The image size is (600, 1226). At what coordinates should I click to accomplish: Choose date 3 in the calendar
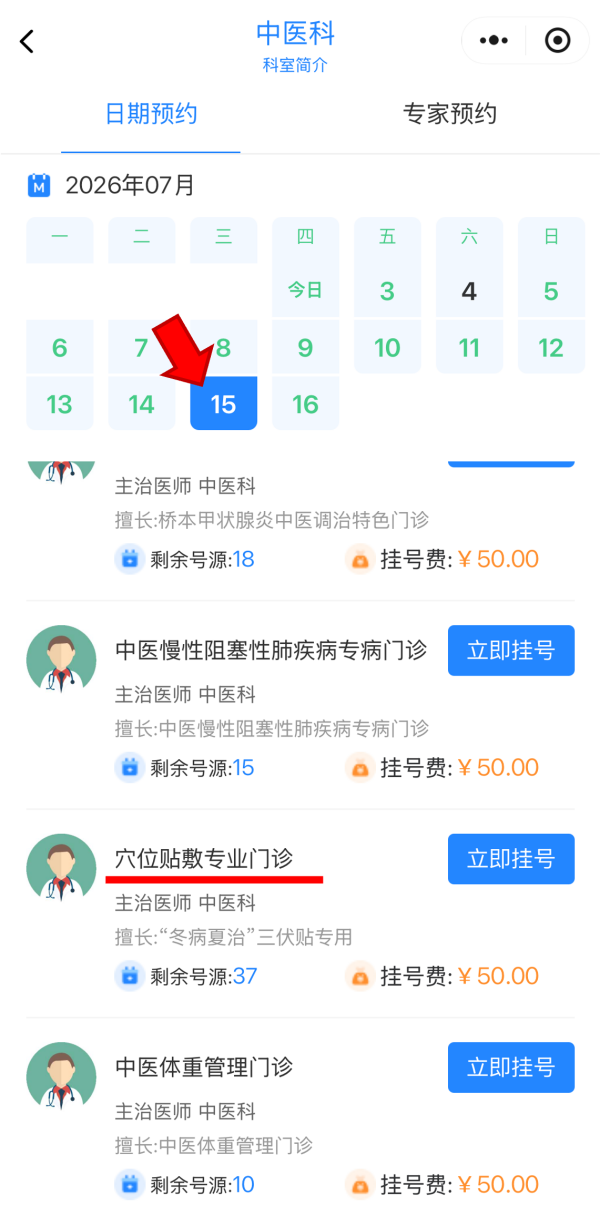click(387, 291)
